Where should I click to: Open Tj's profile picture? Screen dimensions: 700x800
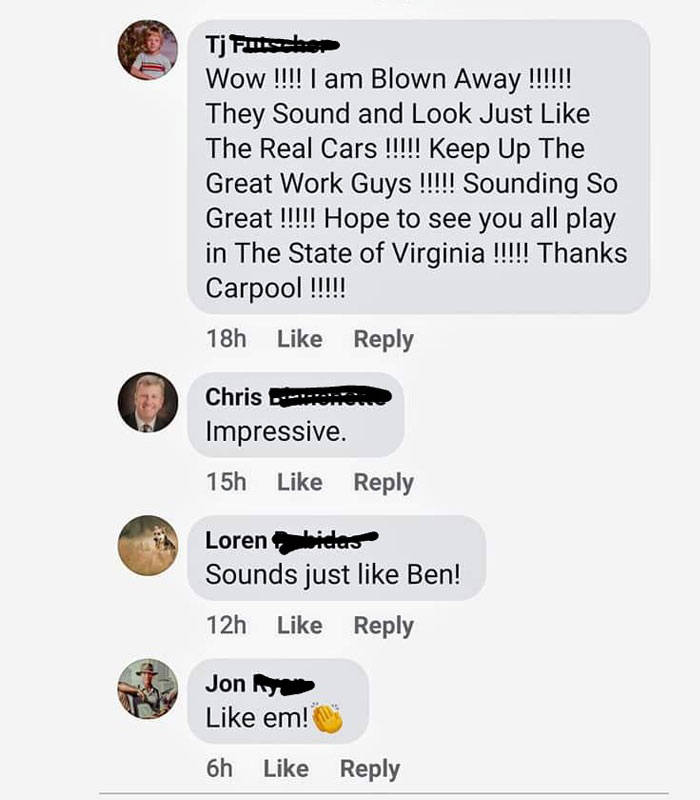coord(148,50)
